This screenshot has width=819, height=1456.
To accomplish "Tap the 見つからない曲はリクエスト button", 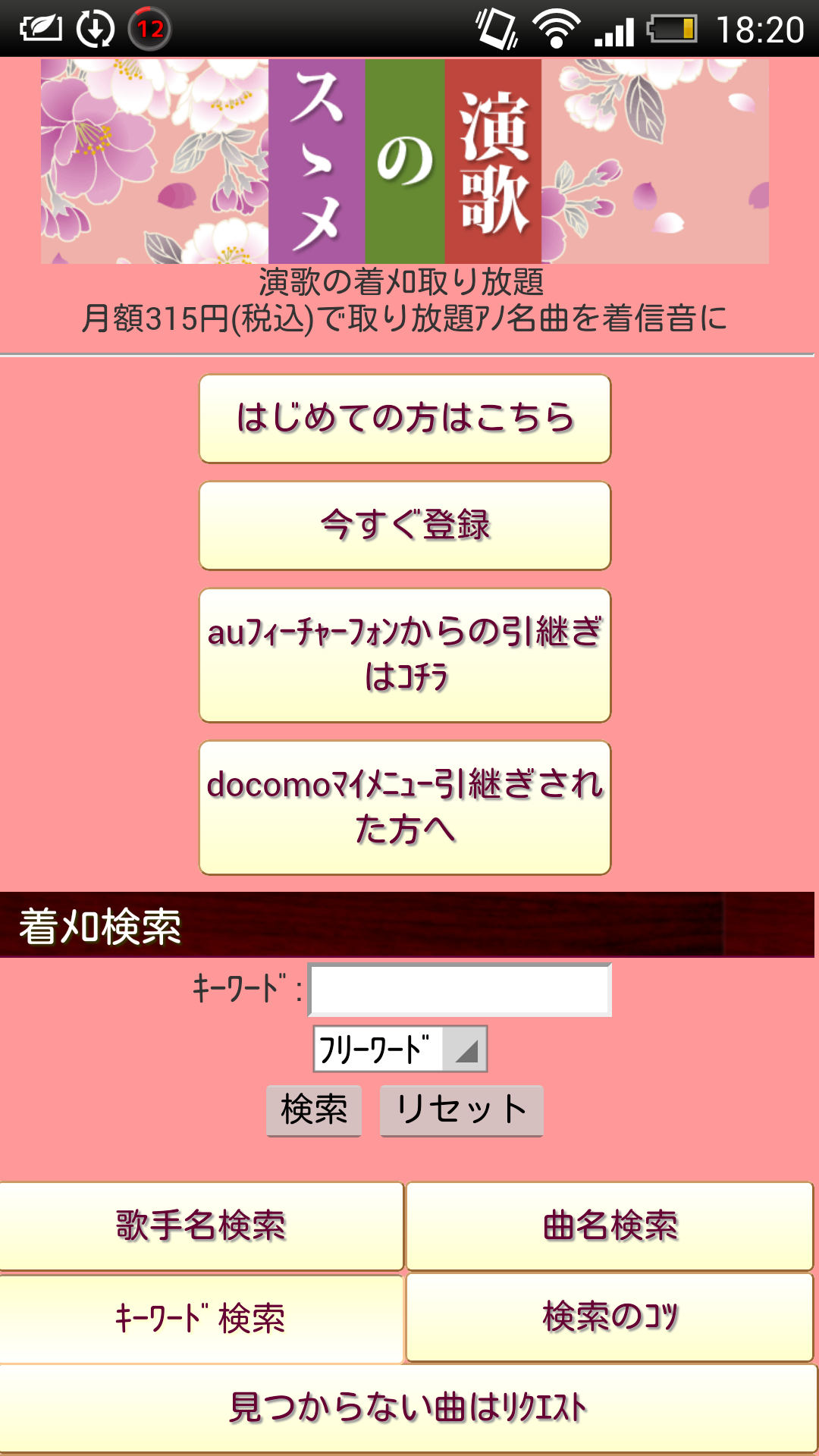I will (x=408, y=1408).
